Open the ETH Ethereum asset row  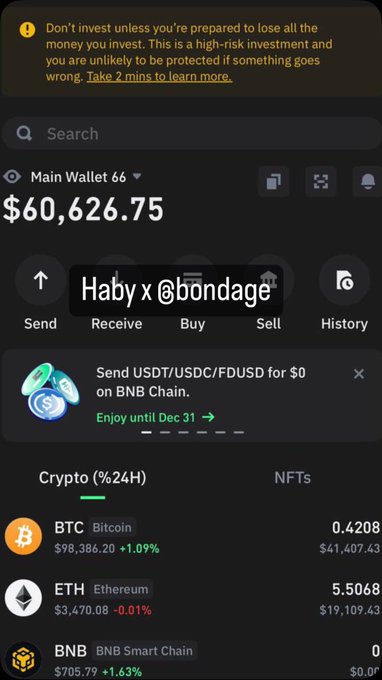pos(191,598)
